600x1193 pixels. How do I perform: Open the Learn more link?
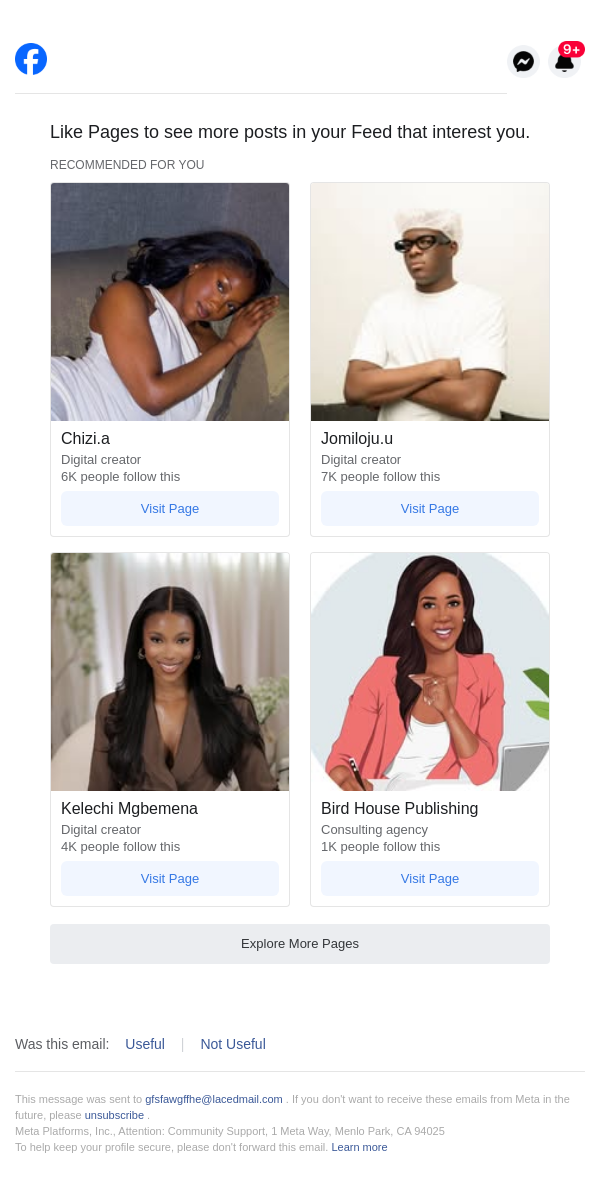tap(359, 1147)
